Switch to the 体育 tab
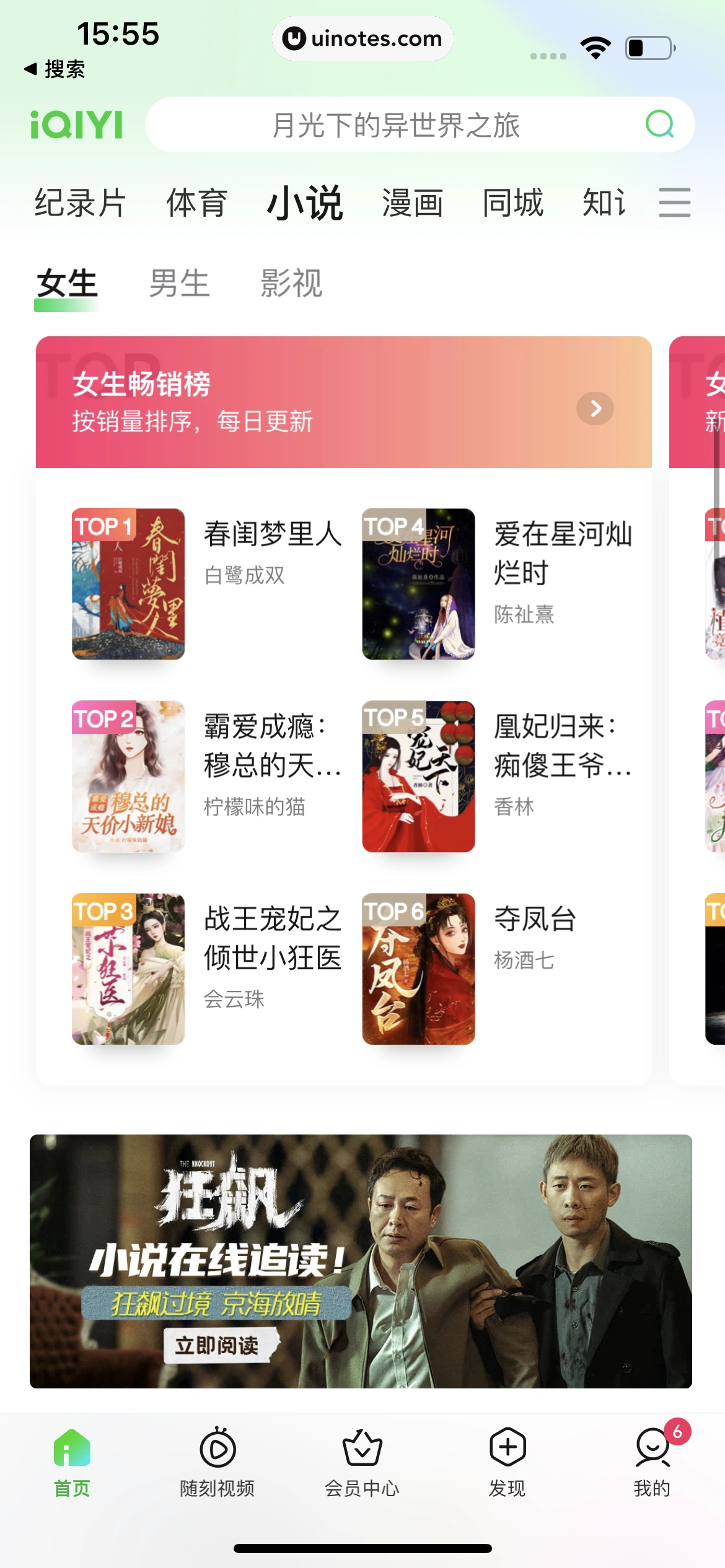This screenshot has height=1568, width=725. click(196, 203)
